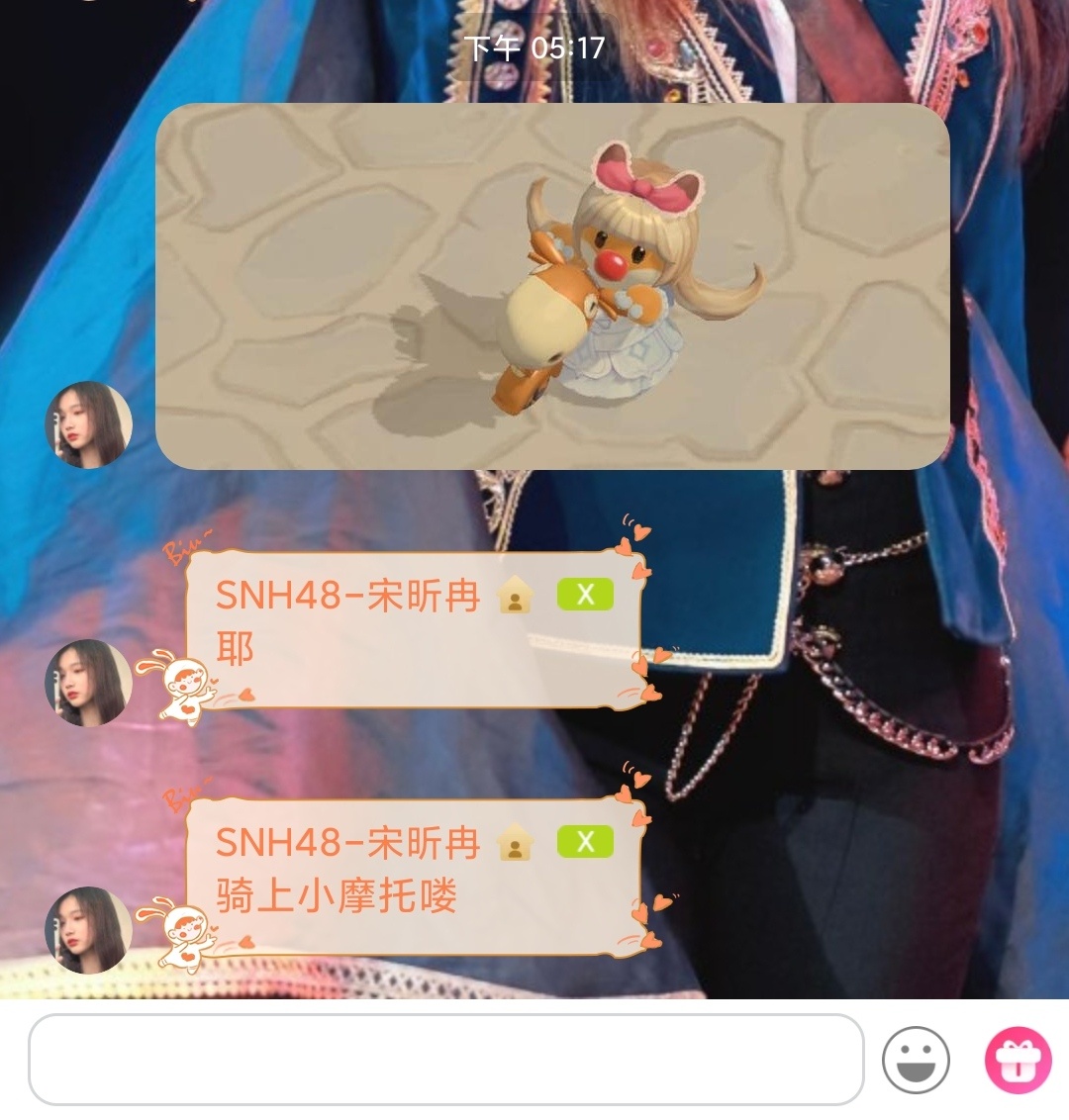Screen dimensions: 1069x1120
Task: Open the emoji picker
Action: point(916,1060)
